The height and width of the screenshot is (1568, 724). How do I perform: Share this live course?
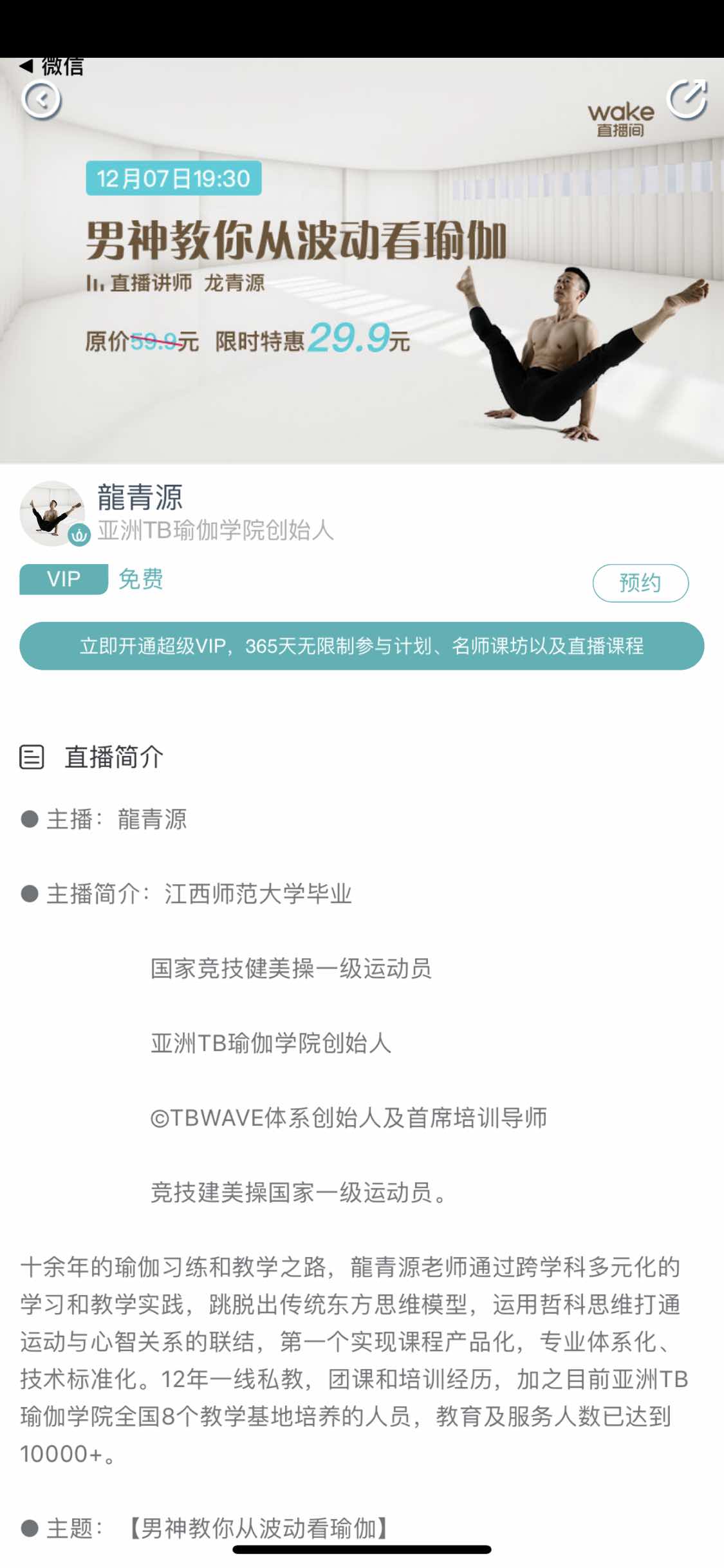click(x=687, y=100)
